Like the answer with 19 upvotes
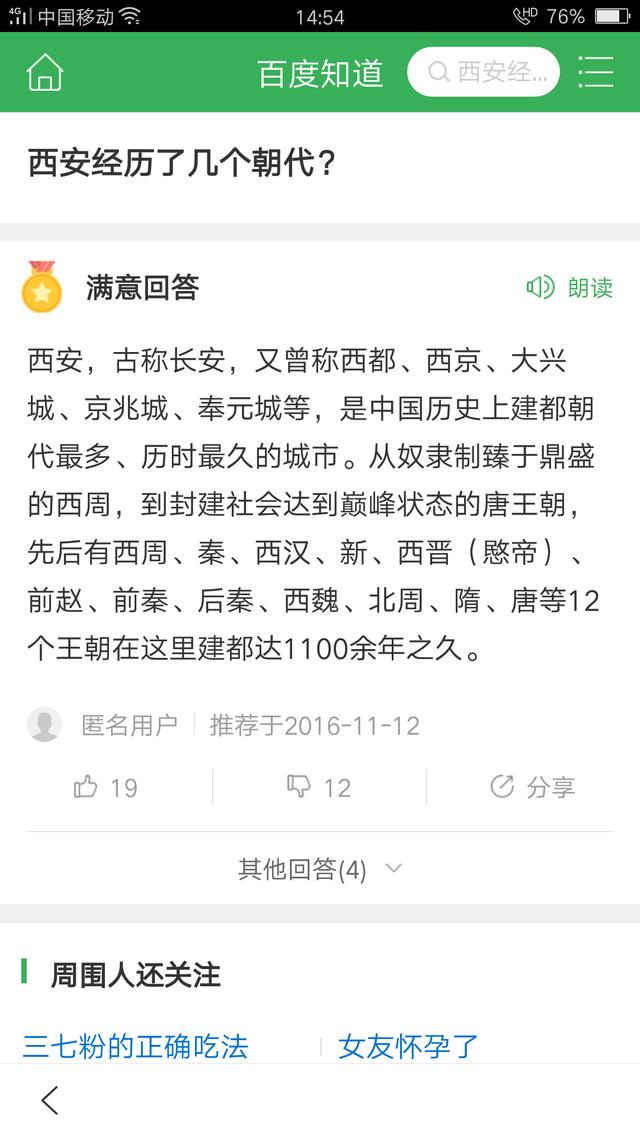This screenshot has width=640, height=1138. click(106, 787)
